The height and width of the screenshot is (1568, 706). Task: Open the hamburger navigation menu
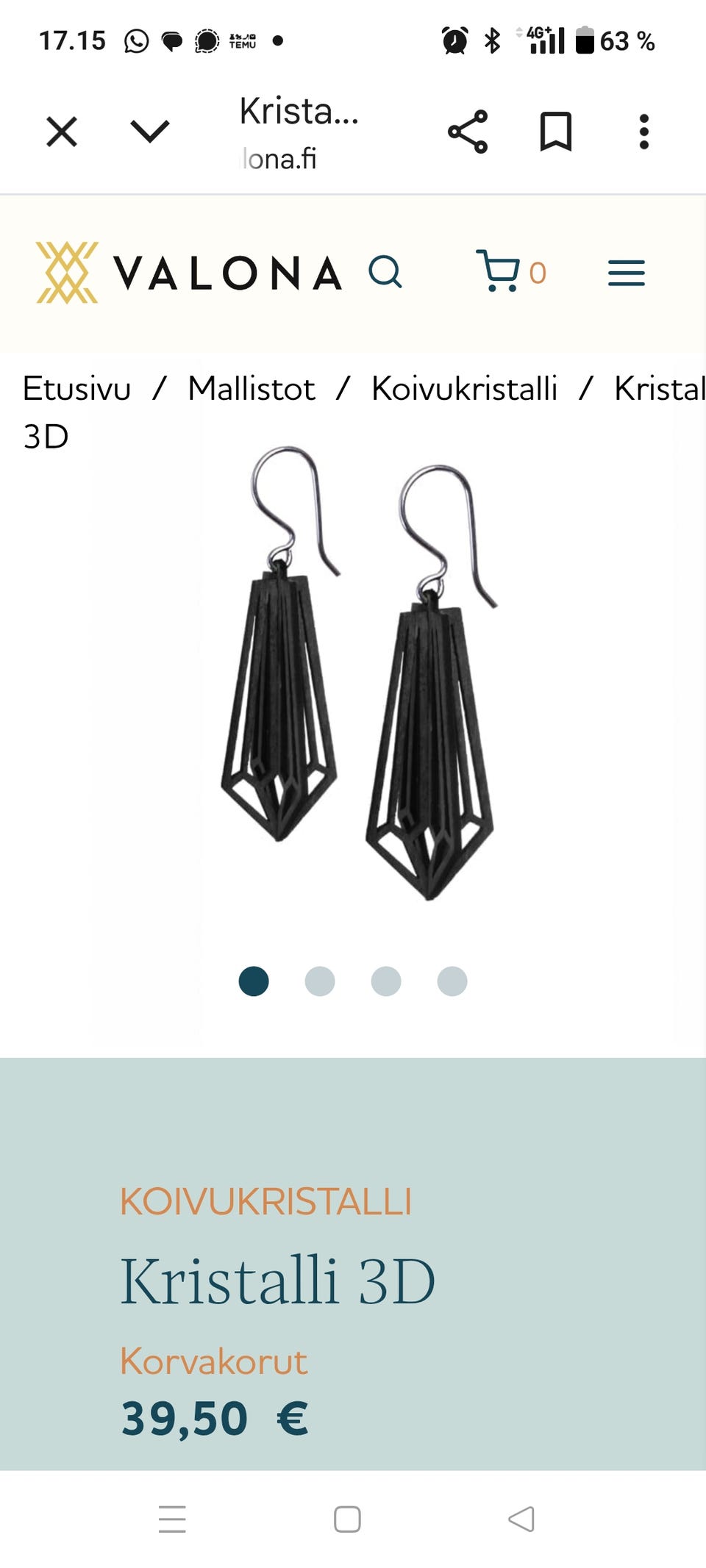pos(626,273)
